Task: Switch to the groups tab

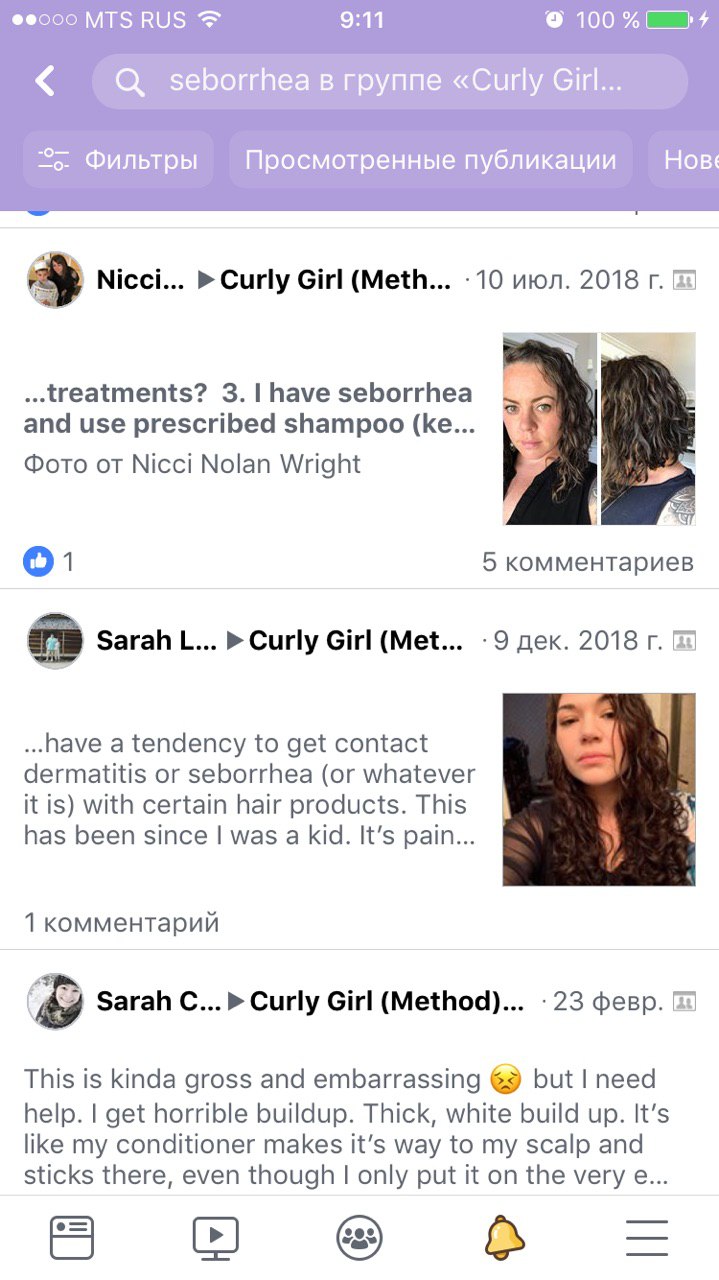Action: coord(359,1238)
